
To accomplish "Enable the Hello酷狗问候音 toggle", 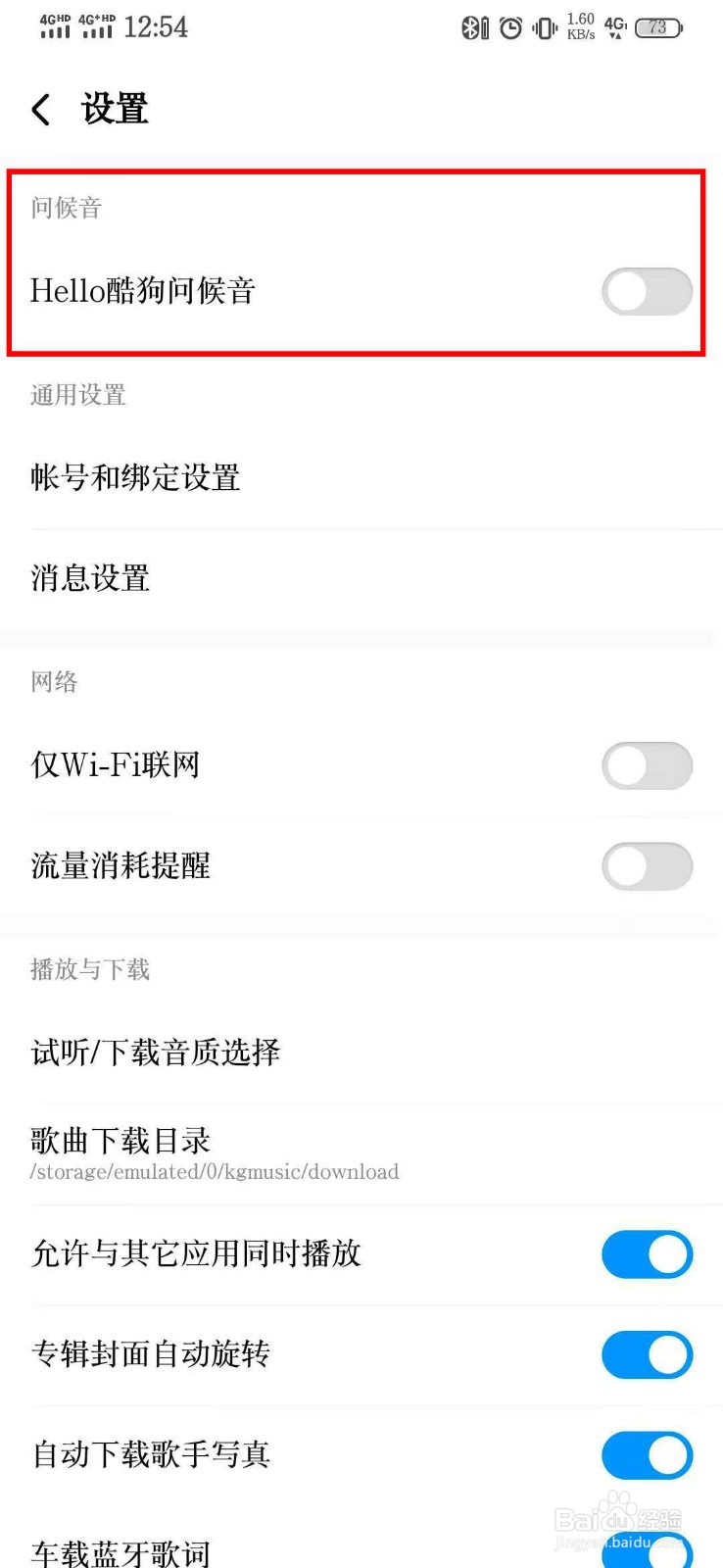I will [x=647, y=292].
